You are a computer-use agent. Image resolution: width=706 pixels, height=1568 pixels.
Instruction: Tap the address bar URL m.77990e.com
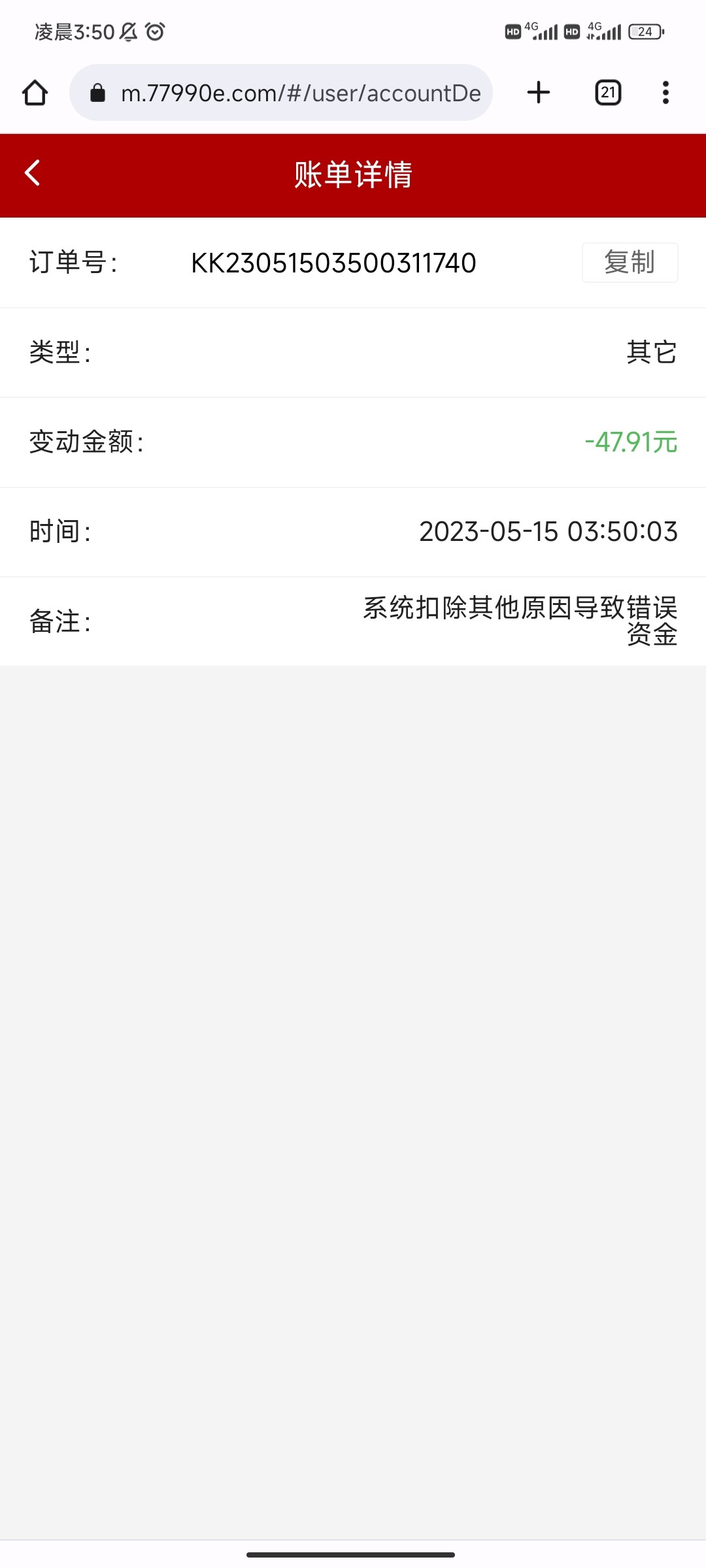(x=301, y=92)
